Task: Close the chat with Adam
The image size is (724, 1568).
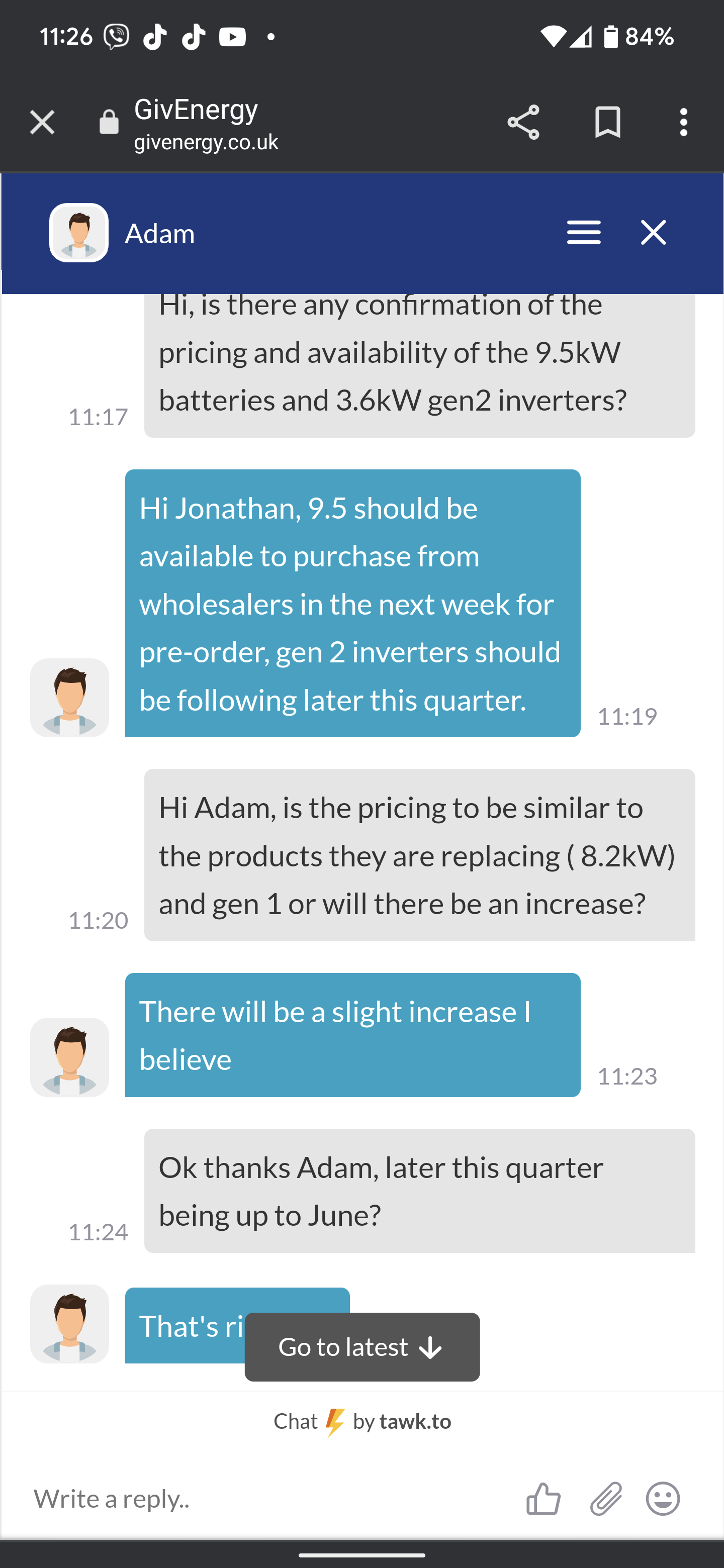Action: coord(654,233)
